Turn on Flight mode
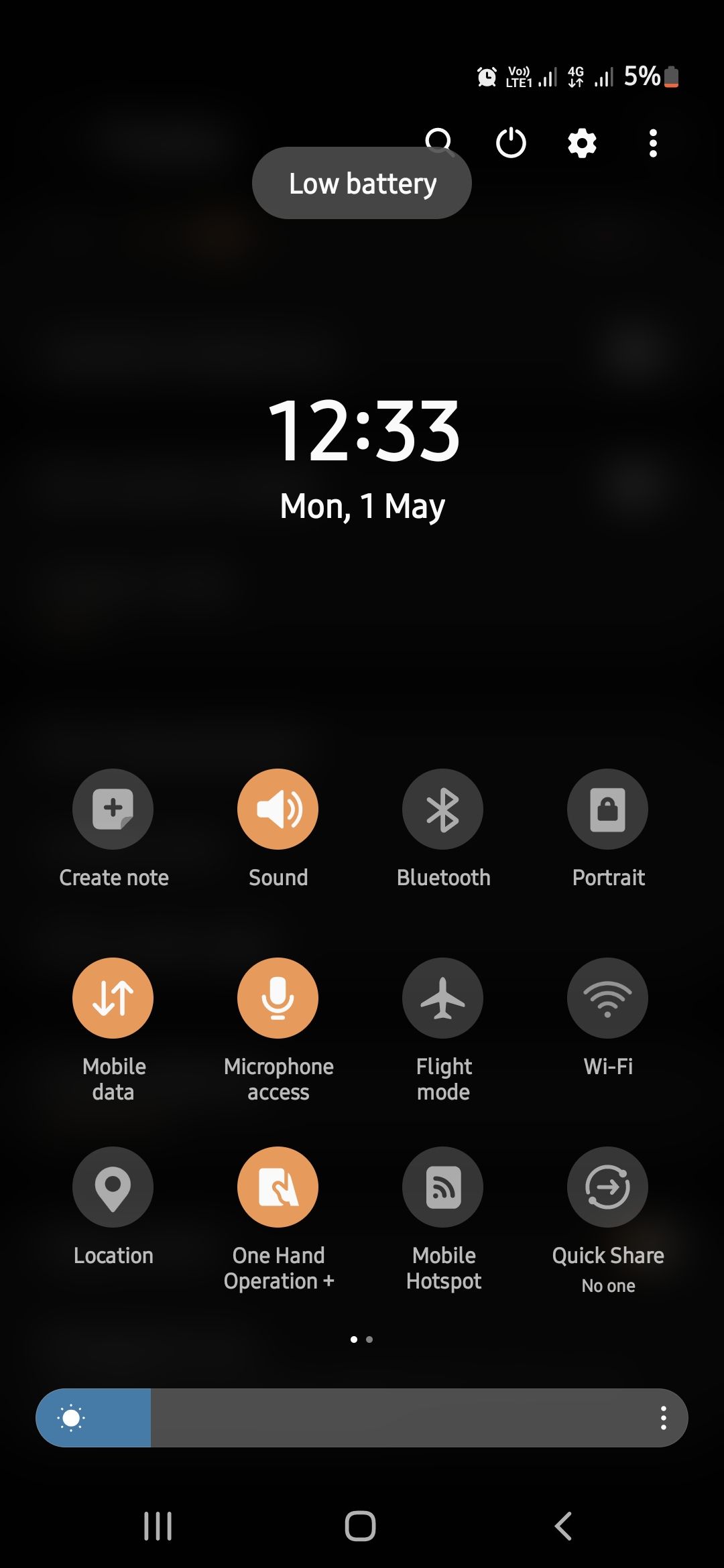Screen dimensions: 724x1568 point(442,998)
